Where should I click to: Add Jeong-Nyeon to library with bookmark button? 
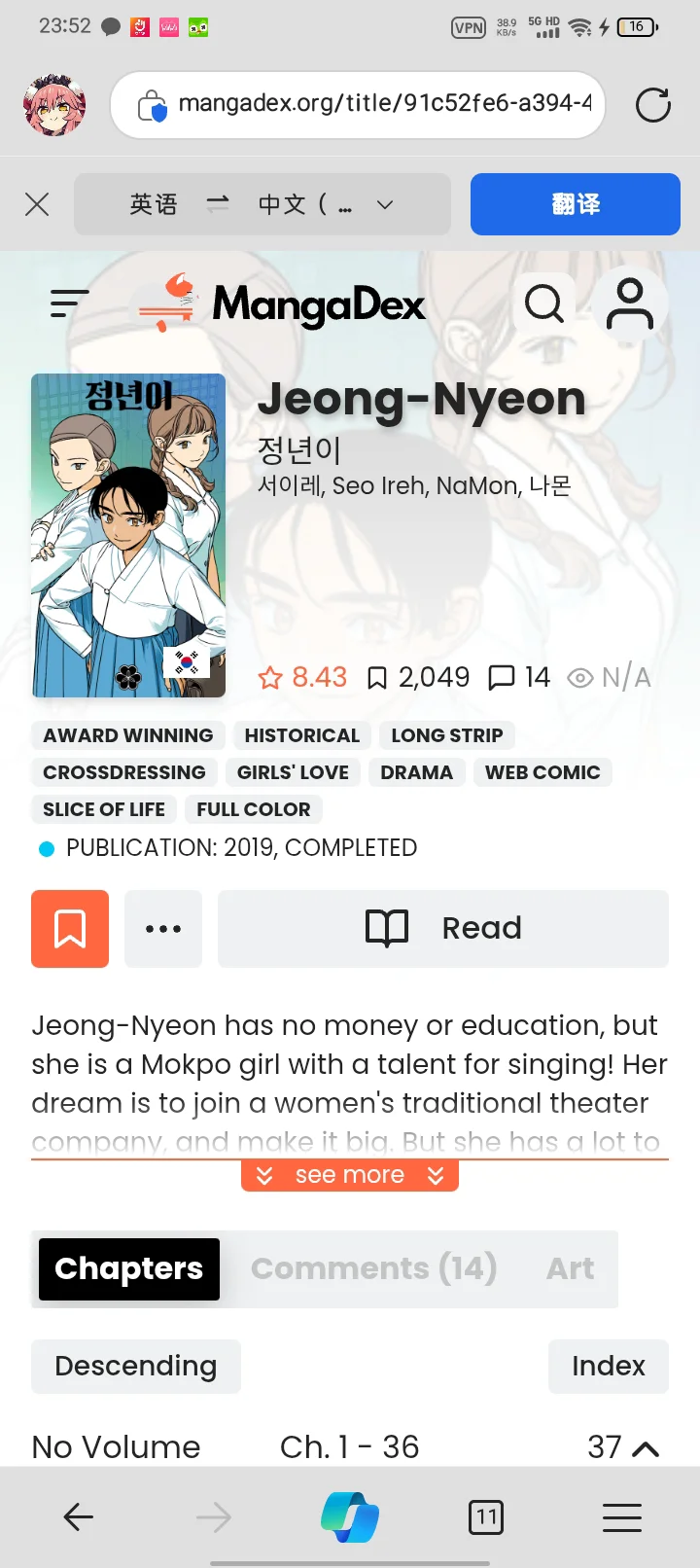click(x=70, y=929)
